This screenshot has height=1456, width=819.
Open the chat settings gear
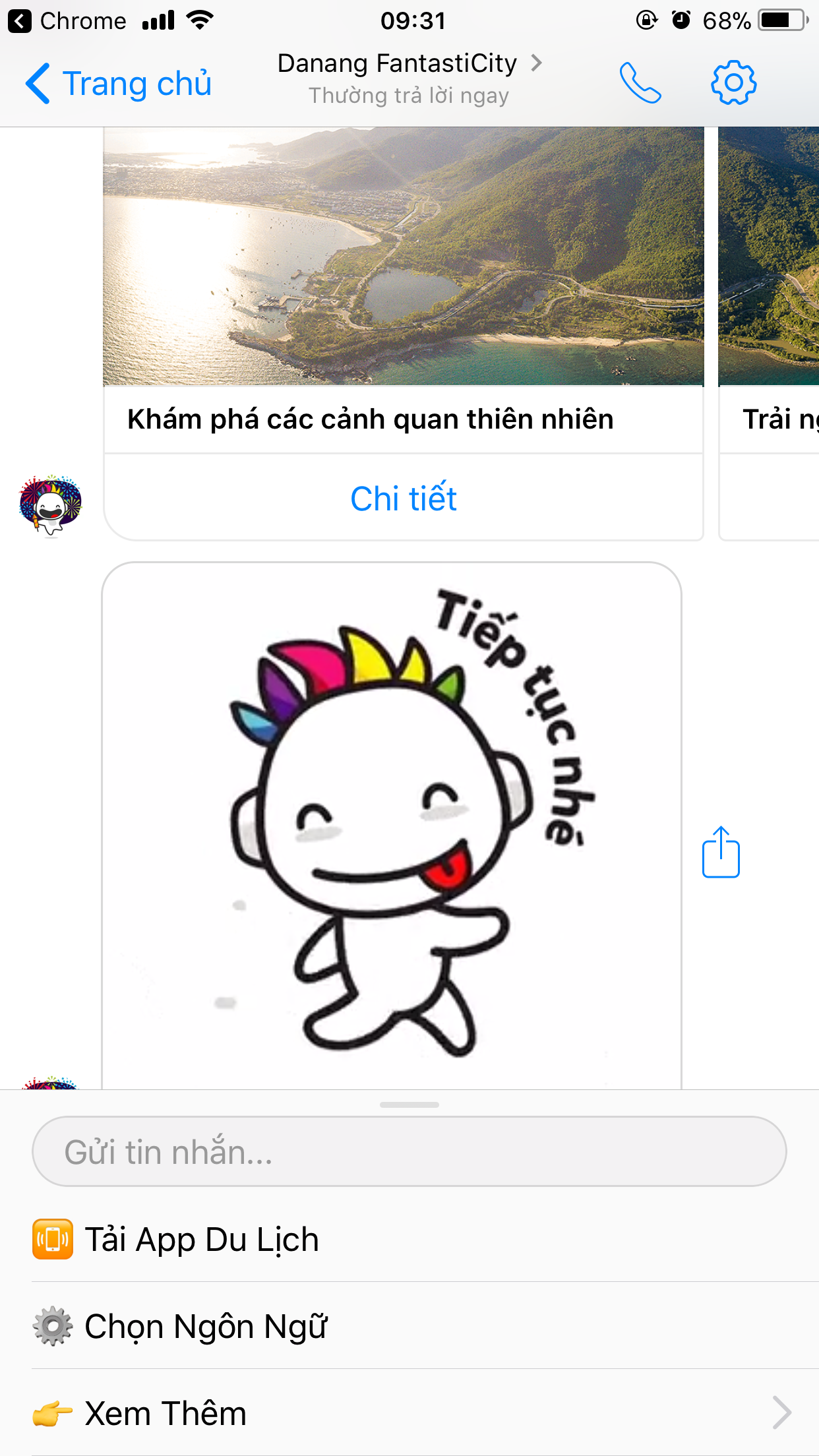pos(733,83)
